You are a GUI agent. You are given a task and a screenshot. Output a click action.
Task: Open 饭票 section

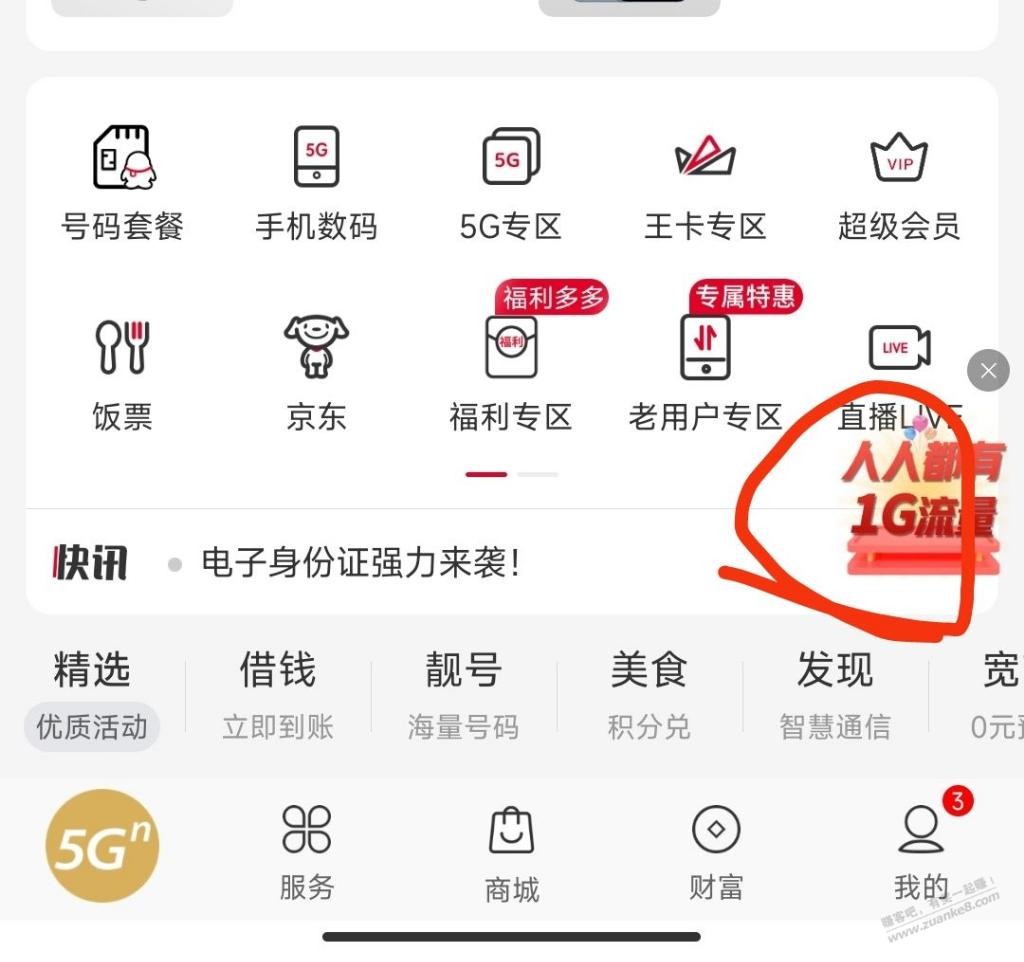123,372
